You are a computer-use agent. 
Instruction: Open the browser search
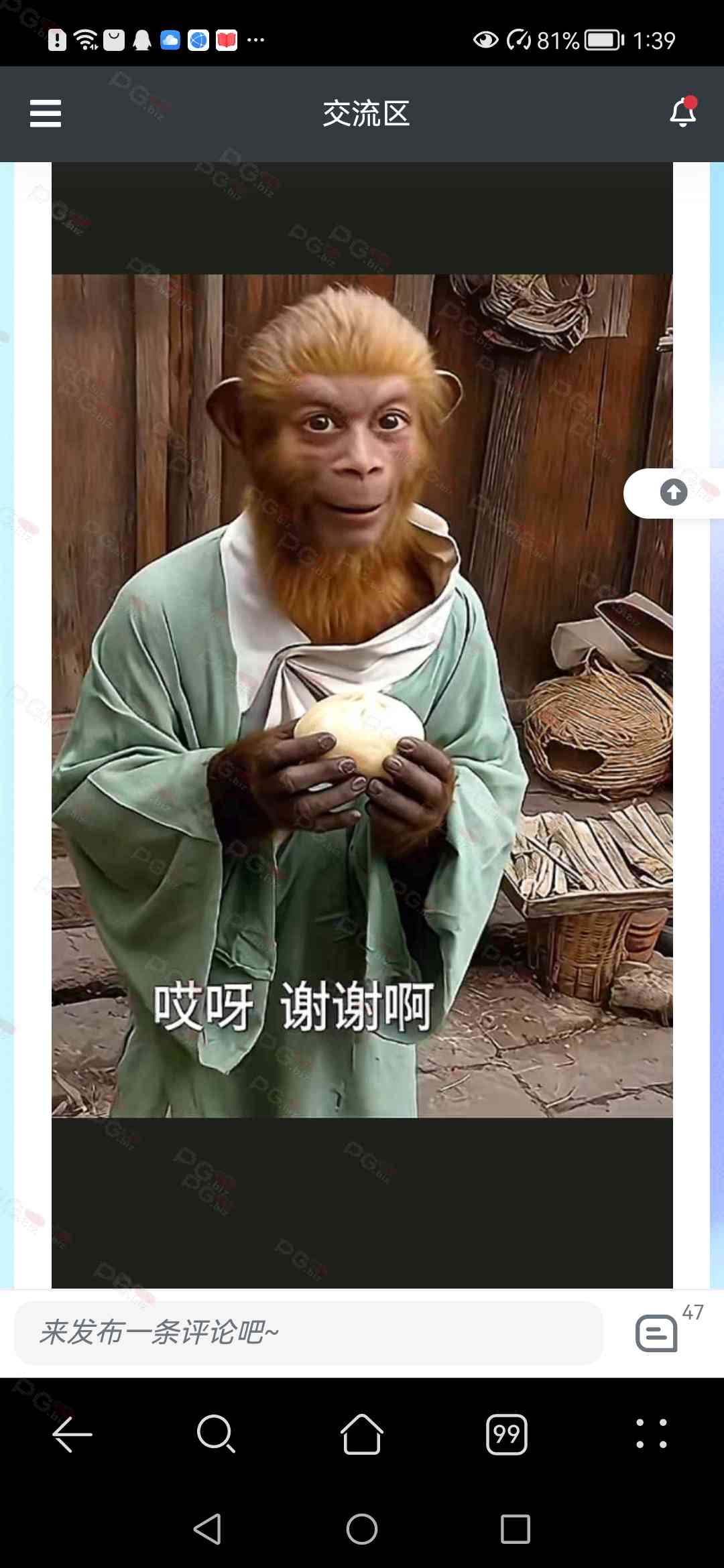(x=216, y=1435)
